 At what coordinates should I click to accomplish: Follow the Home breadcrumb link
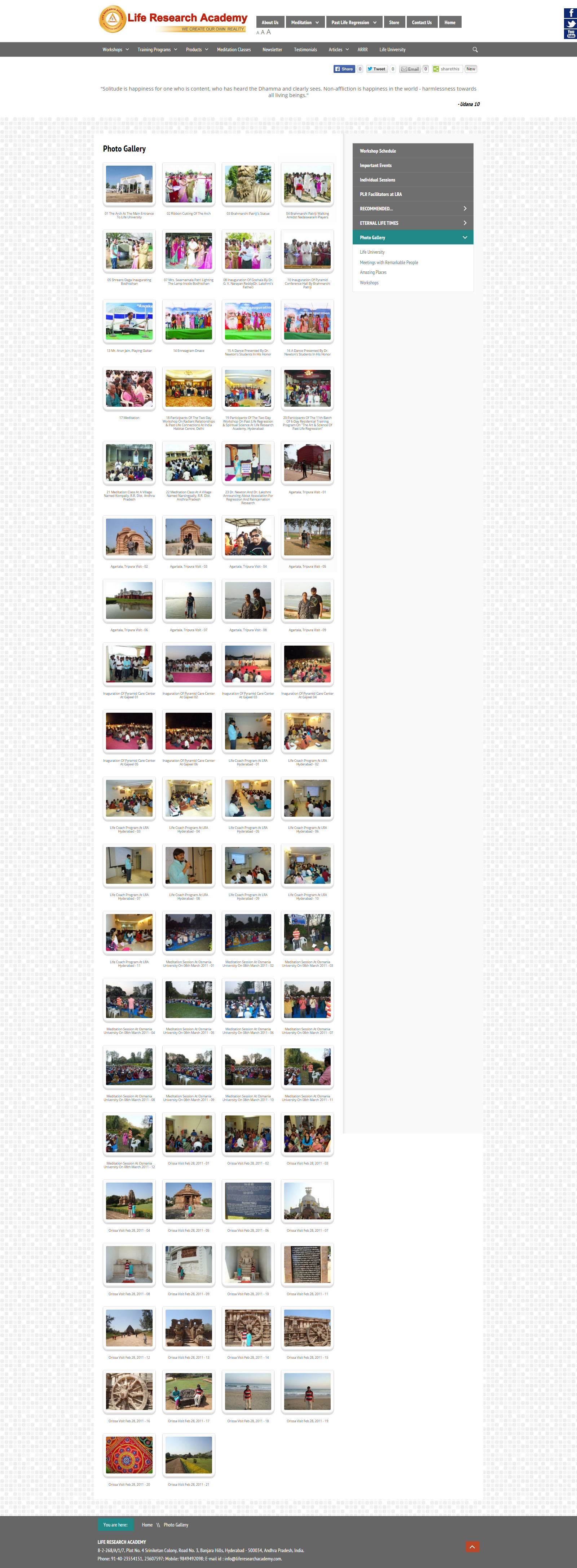point(147,1525)
